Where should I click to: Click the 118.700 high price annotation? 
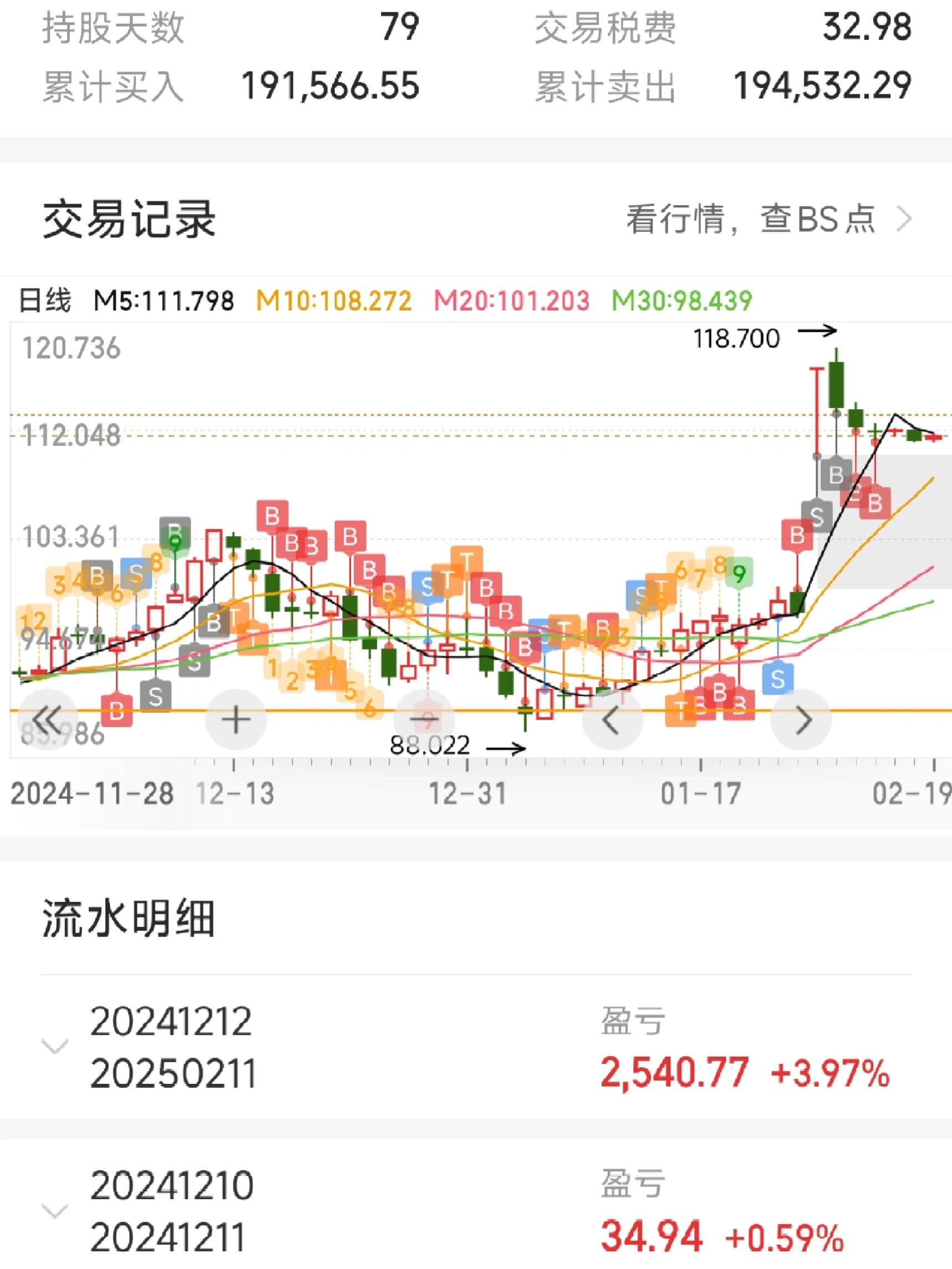coord(737,339)
